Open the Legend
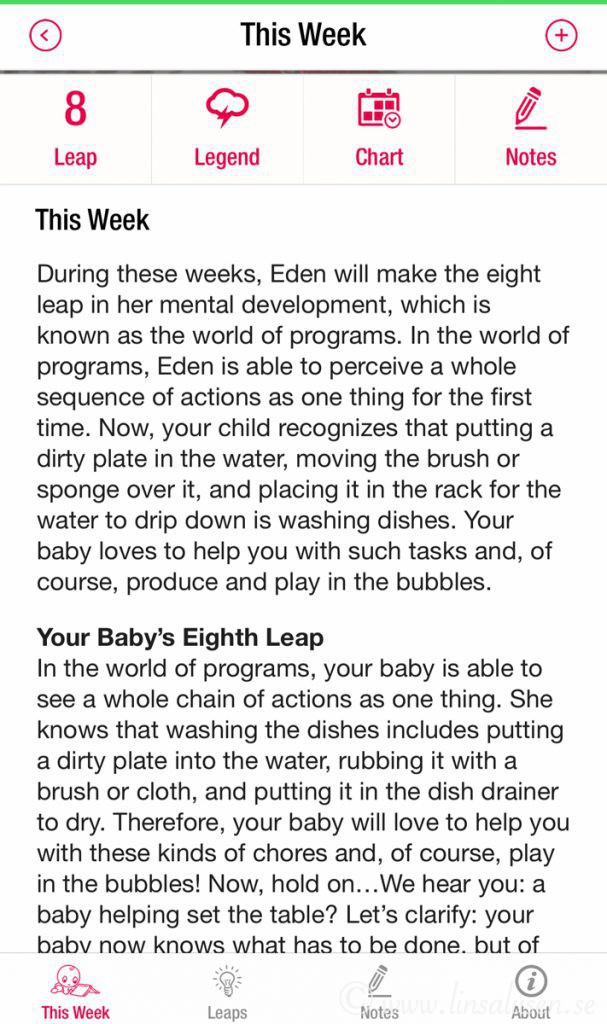The width and height of the screenshot is (607, 1024). 227,129
